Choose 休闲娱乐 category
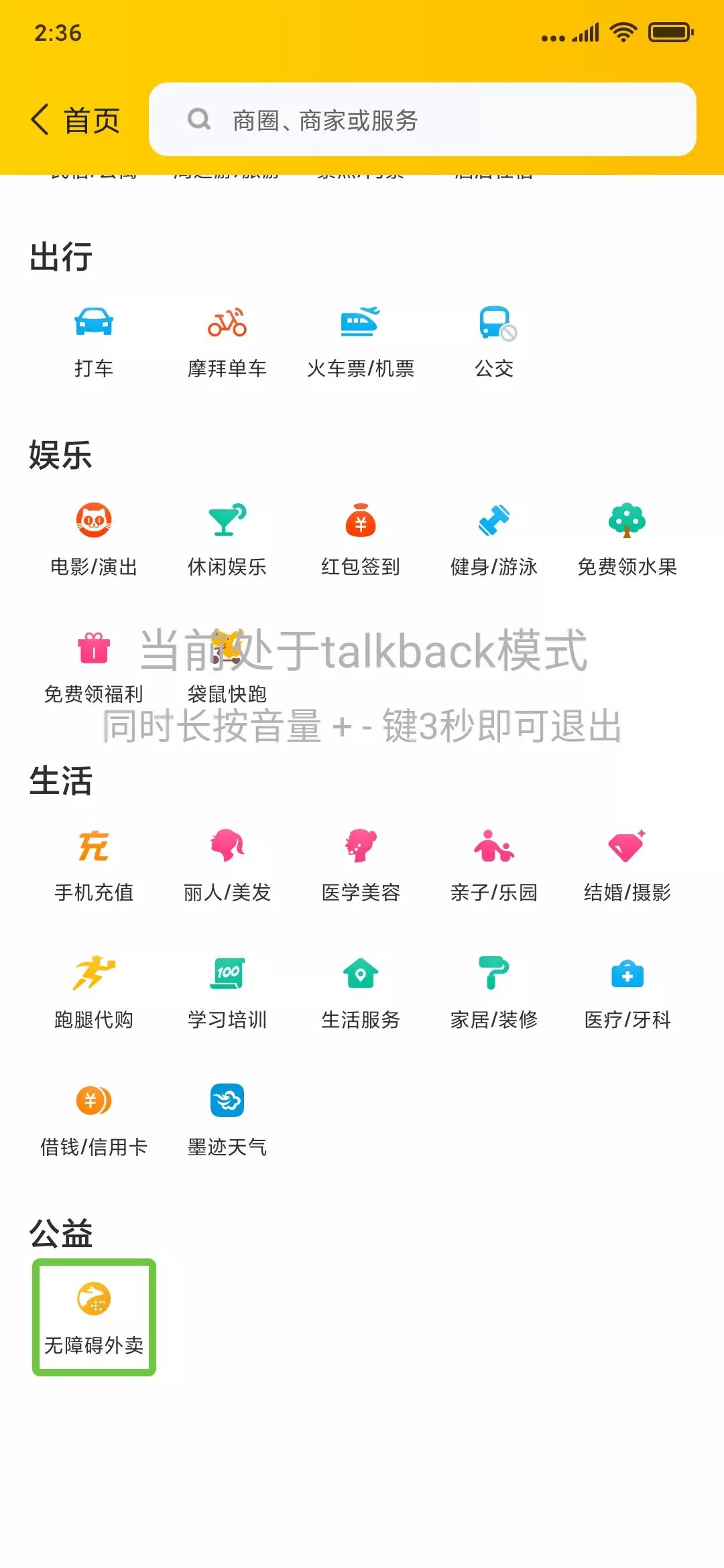 point(227,539)
